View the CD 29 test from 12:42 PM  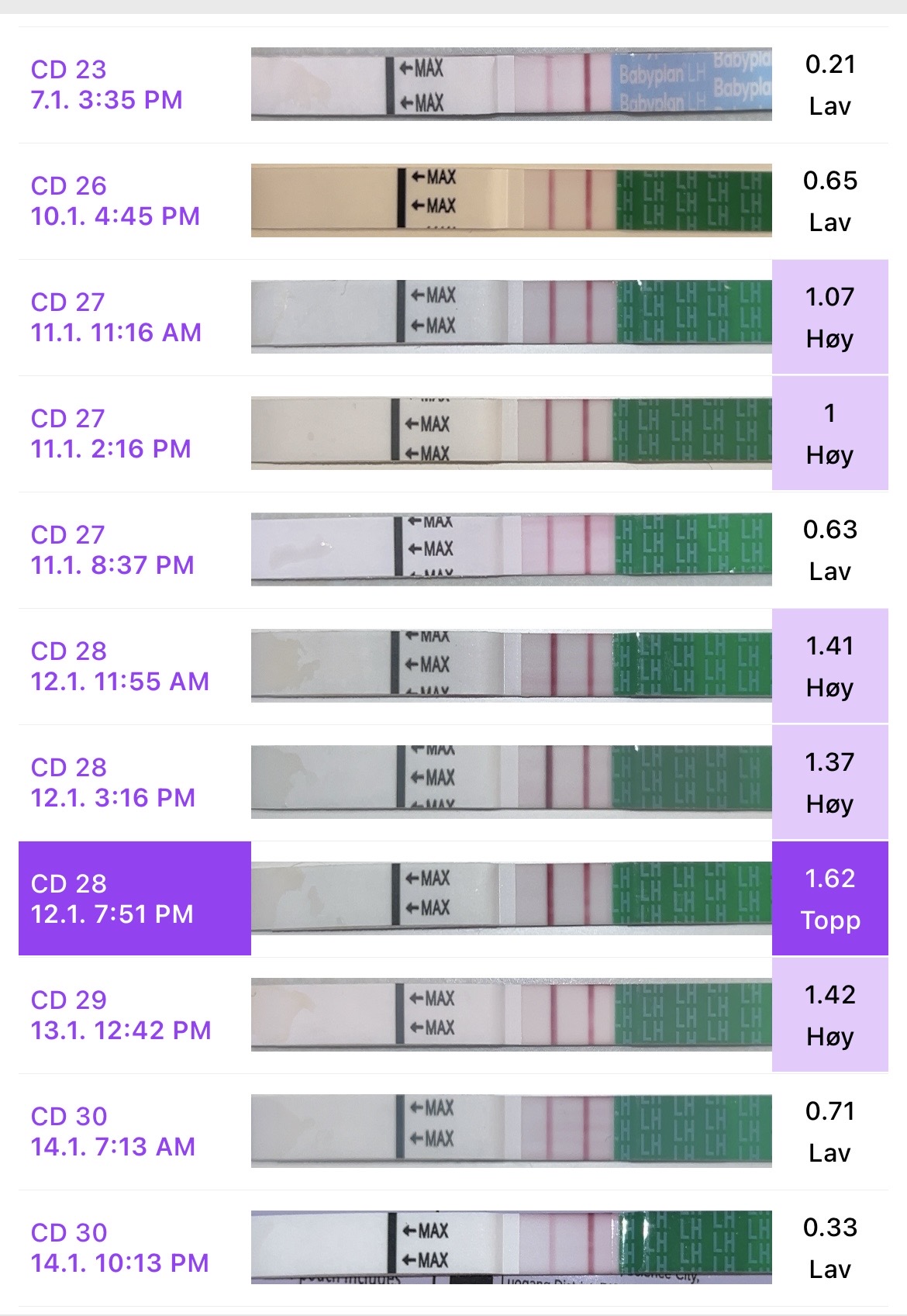(121, 1015)
